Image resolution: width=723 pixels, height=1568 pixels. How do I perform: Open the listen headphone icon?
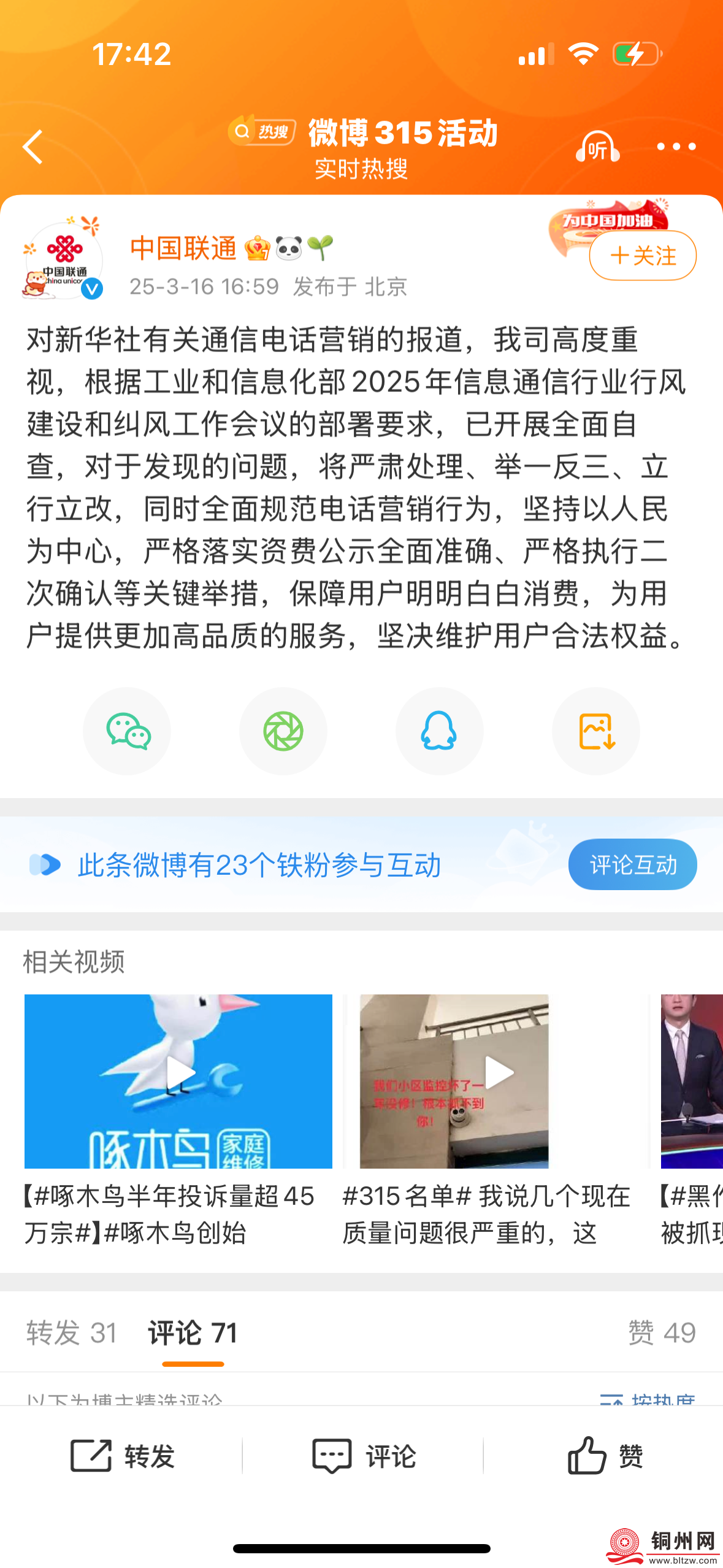click(x=597, y=147)
